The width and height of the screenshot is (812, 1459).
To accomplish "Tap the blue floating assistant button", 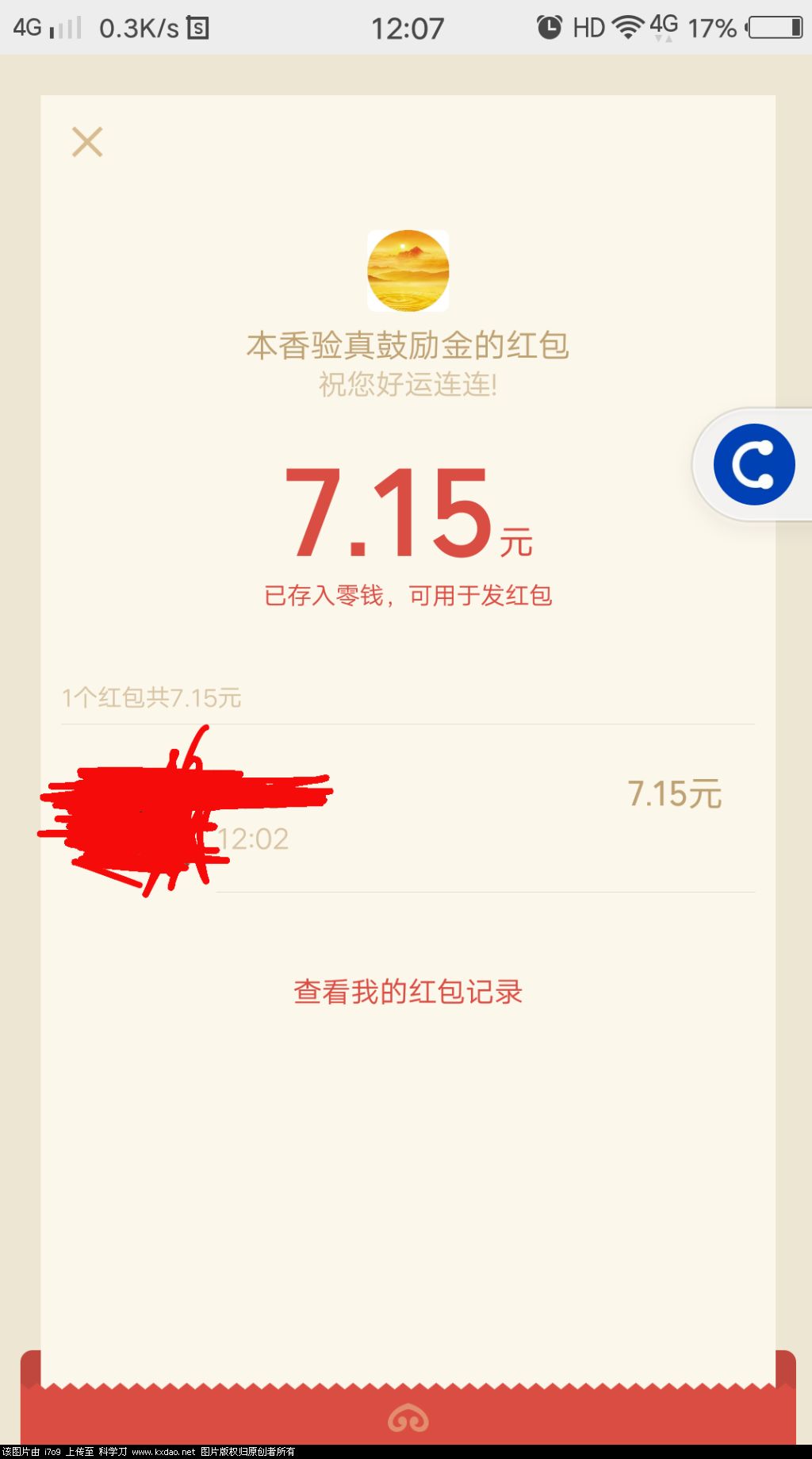I will pos(754,465).
